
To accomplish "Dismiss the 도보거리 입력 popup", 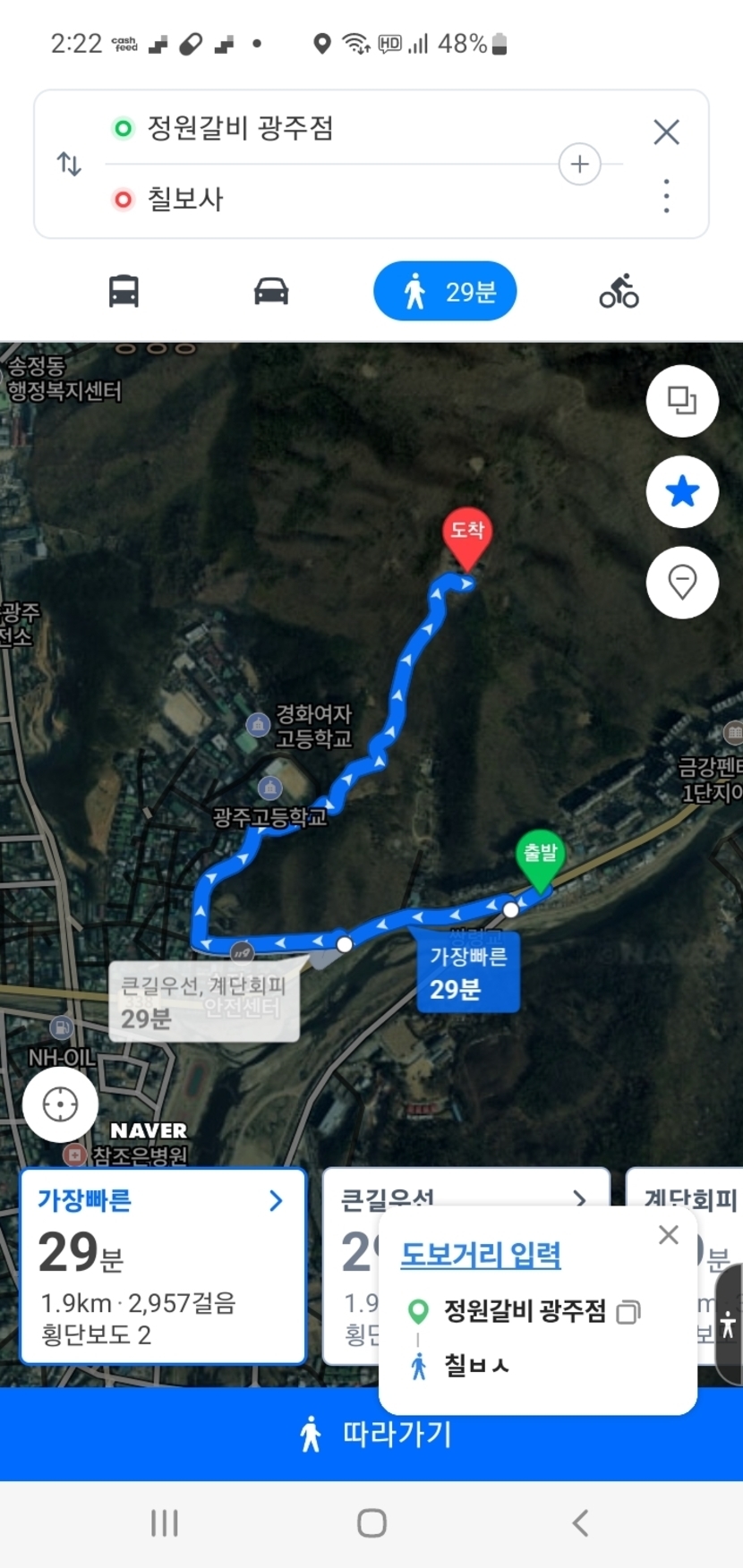I will tap(668, 1235).
